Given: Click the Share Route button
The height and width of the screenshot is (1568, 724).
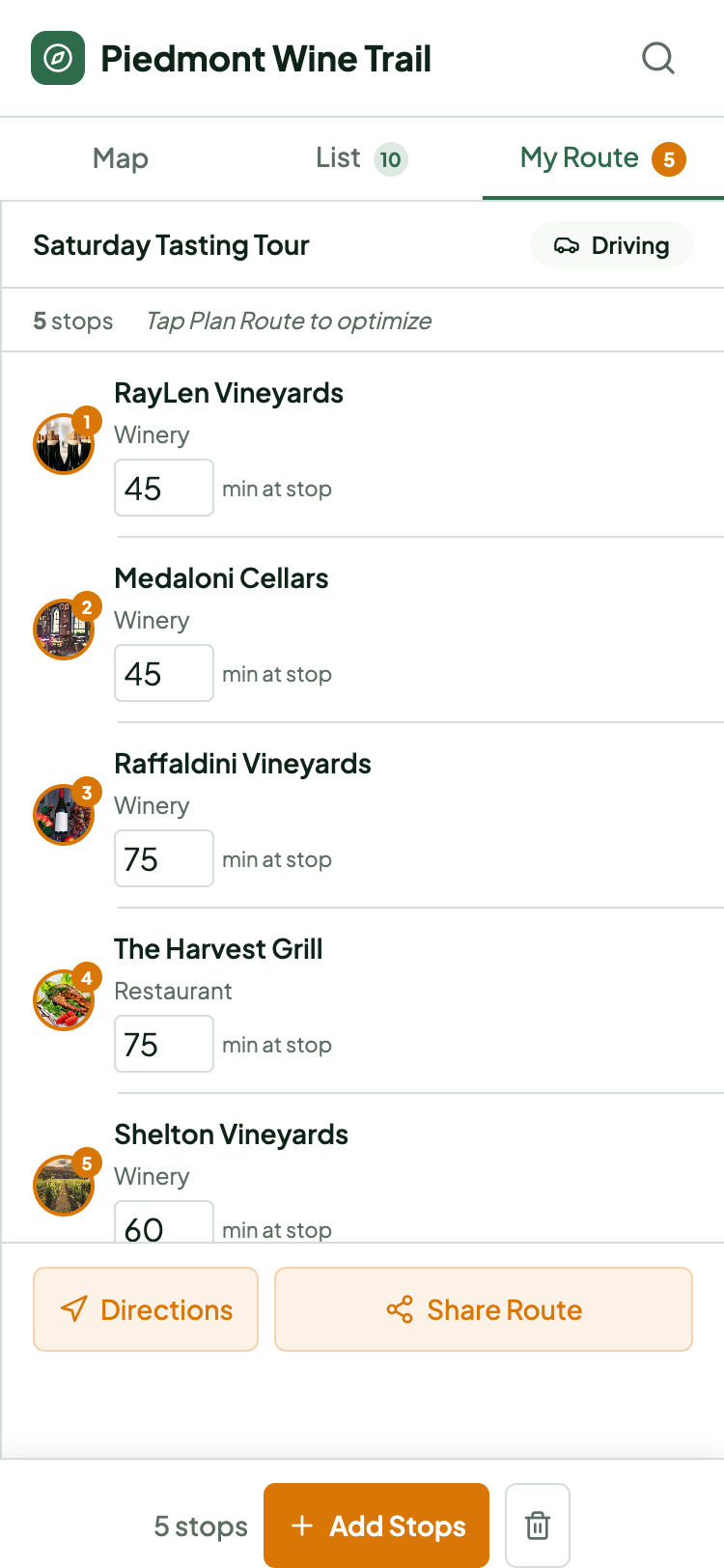Looking at the screenshot, I should (x=483, y=1309).
